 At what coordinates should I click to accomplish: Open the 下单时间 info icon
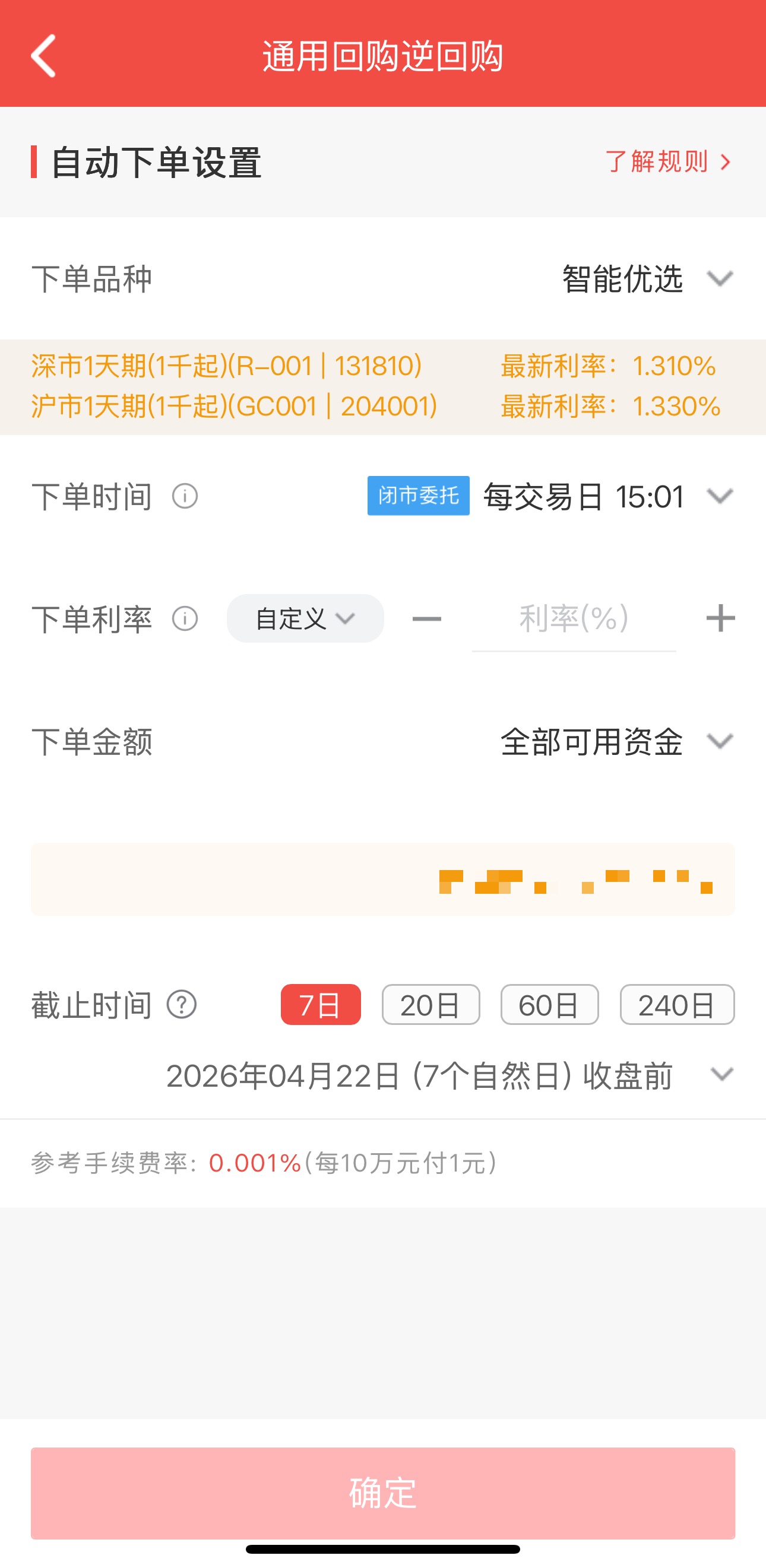[x=185, y=496]
